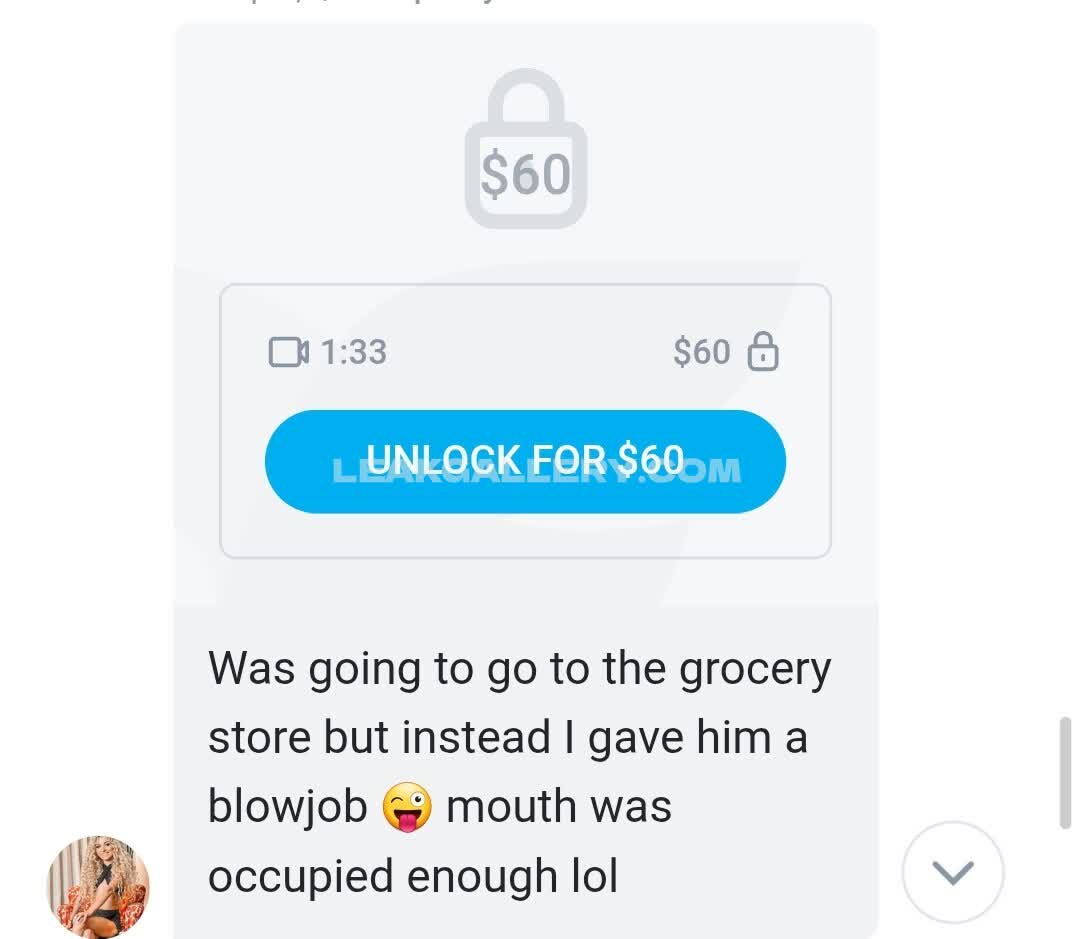Open the sender's profile picture
Screen dimensions: 1080x939
98,886
